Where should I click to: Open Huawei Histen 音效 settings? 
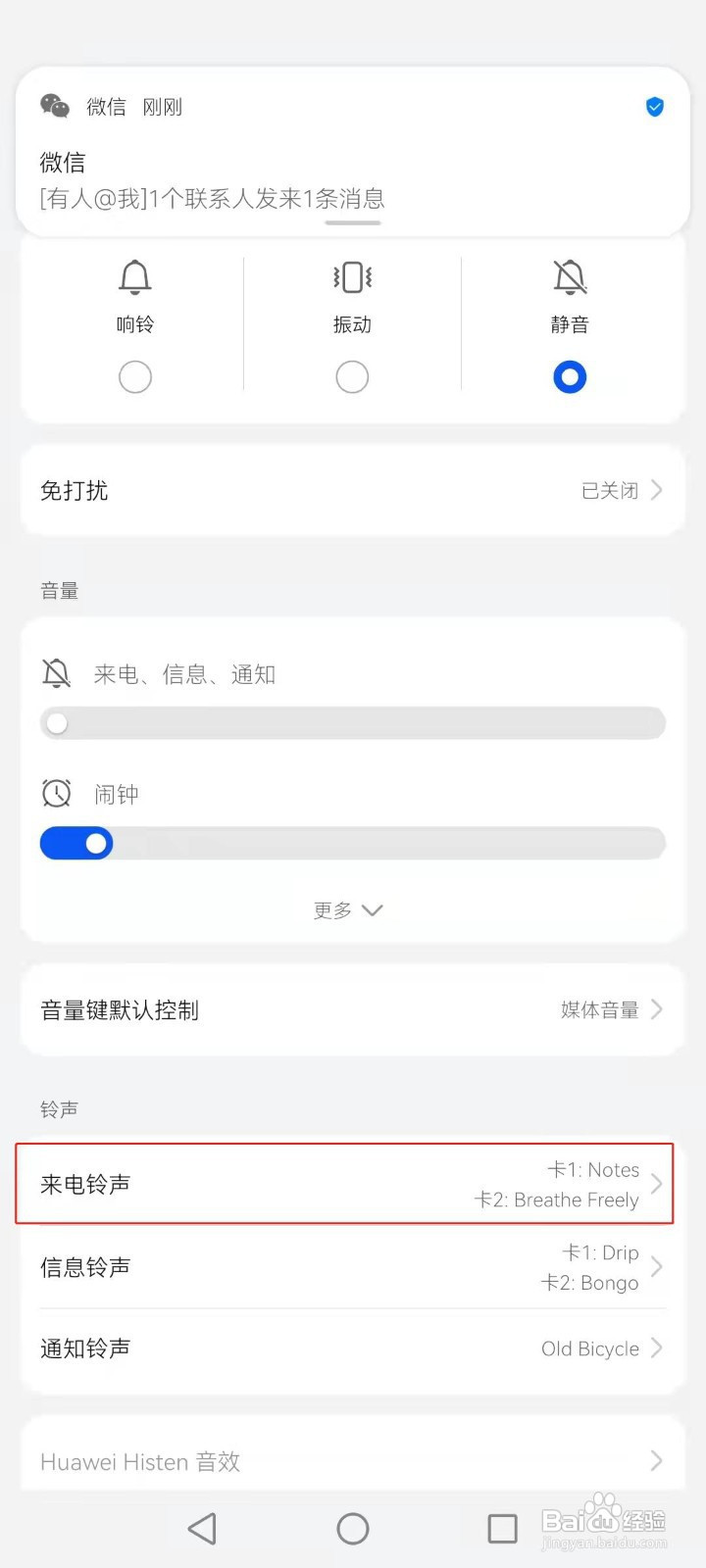tap(353, 1461)
